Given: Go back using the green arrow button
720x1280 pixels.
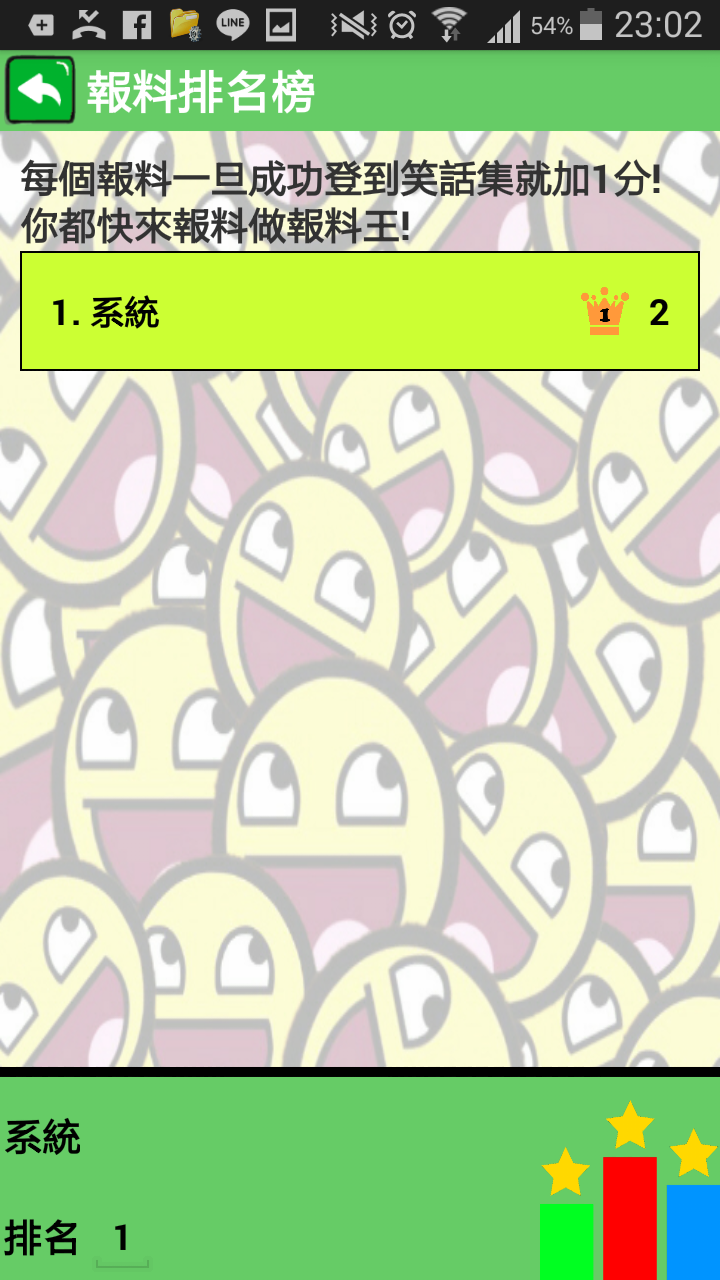Looking at the screenshot, I should pyautogui.click(x=40, y=91).
